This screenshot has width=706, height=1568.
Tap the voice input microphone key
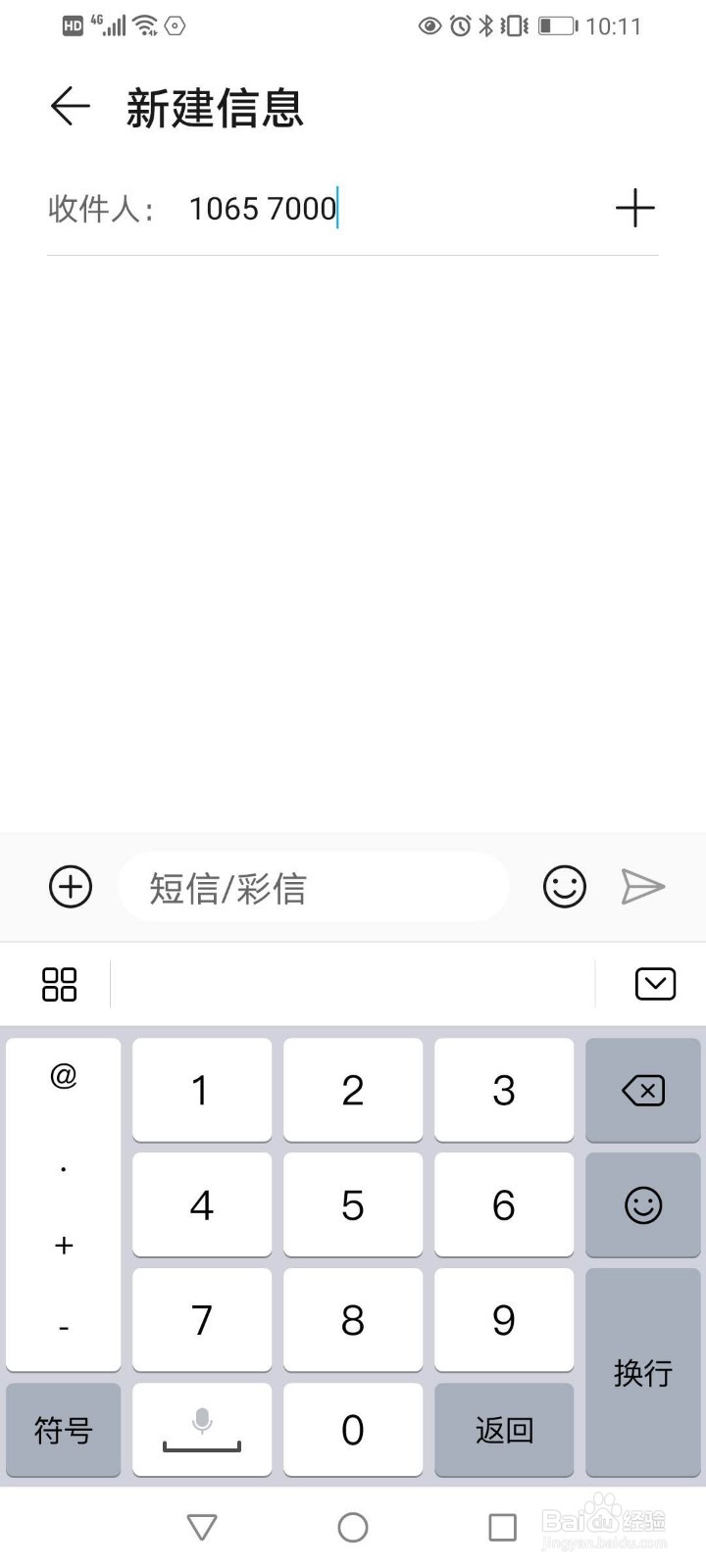tap(201, 1430)
